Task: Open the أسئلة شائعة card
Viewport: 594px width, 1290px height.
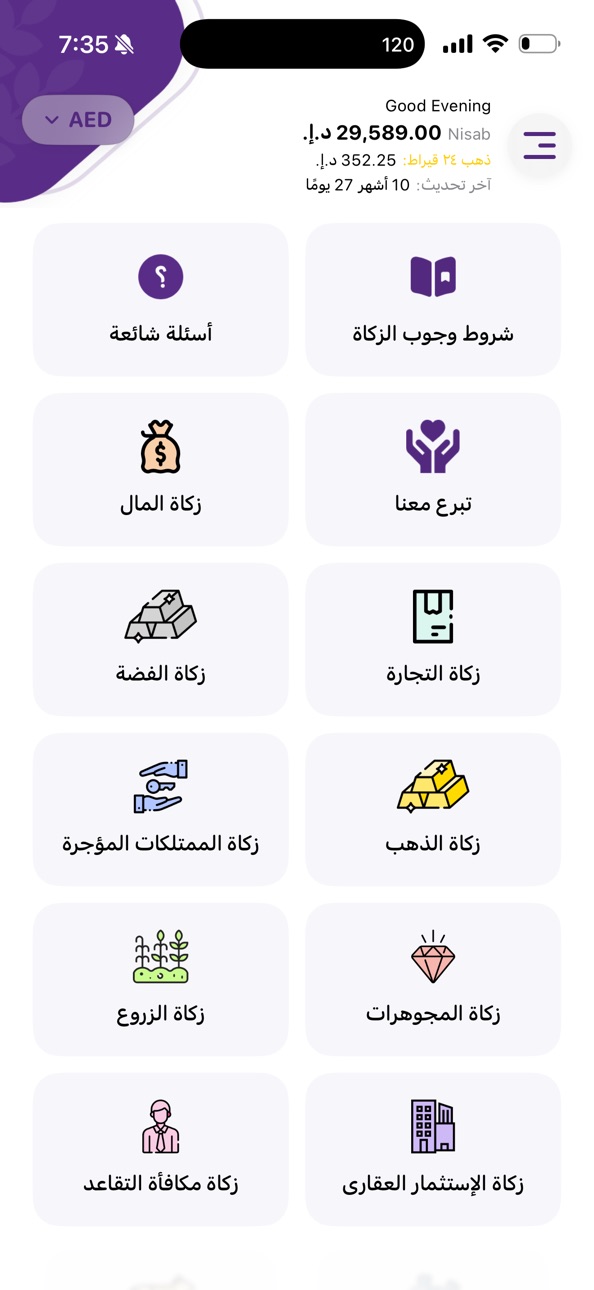Action: (x=161, y=300)
